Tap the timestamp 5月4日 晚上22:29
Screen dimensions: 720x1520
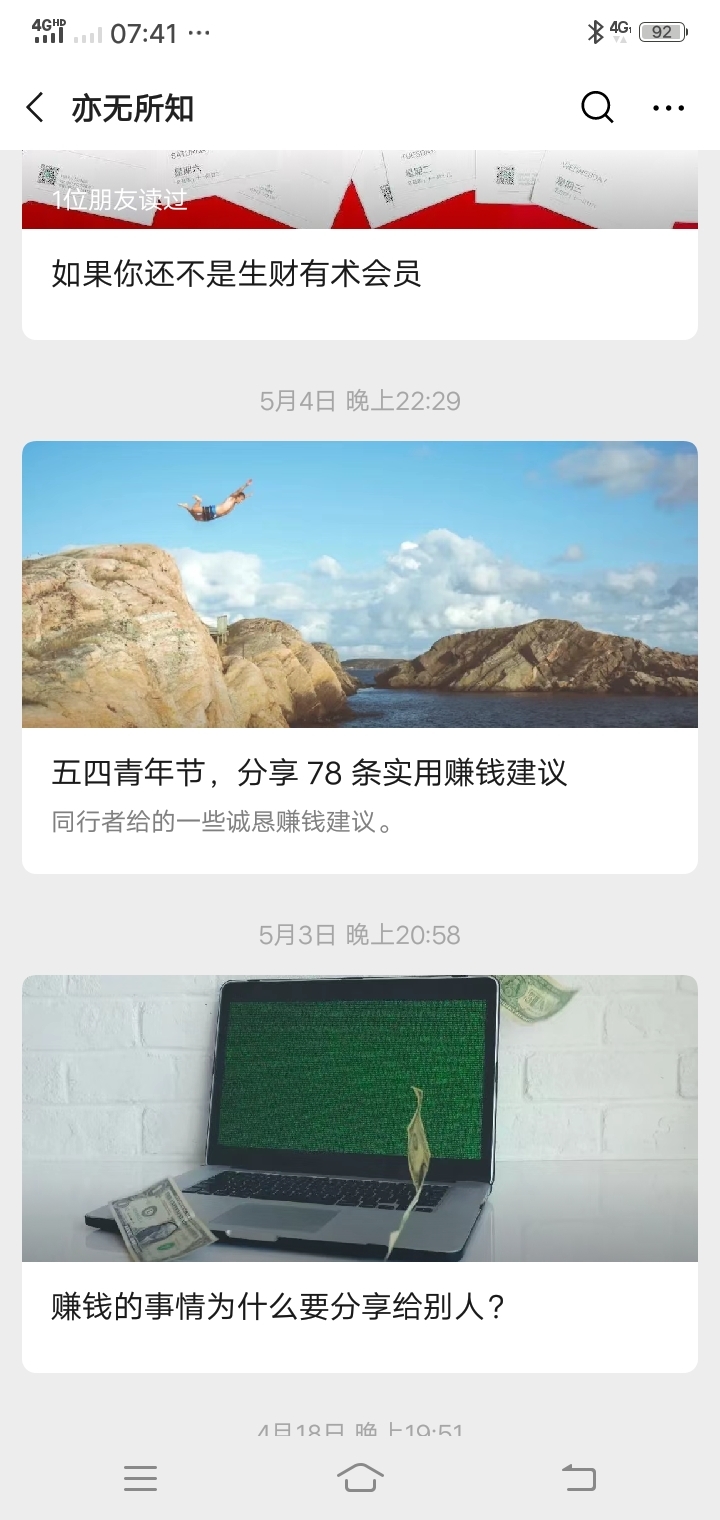click(x=358, y=400)
